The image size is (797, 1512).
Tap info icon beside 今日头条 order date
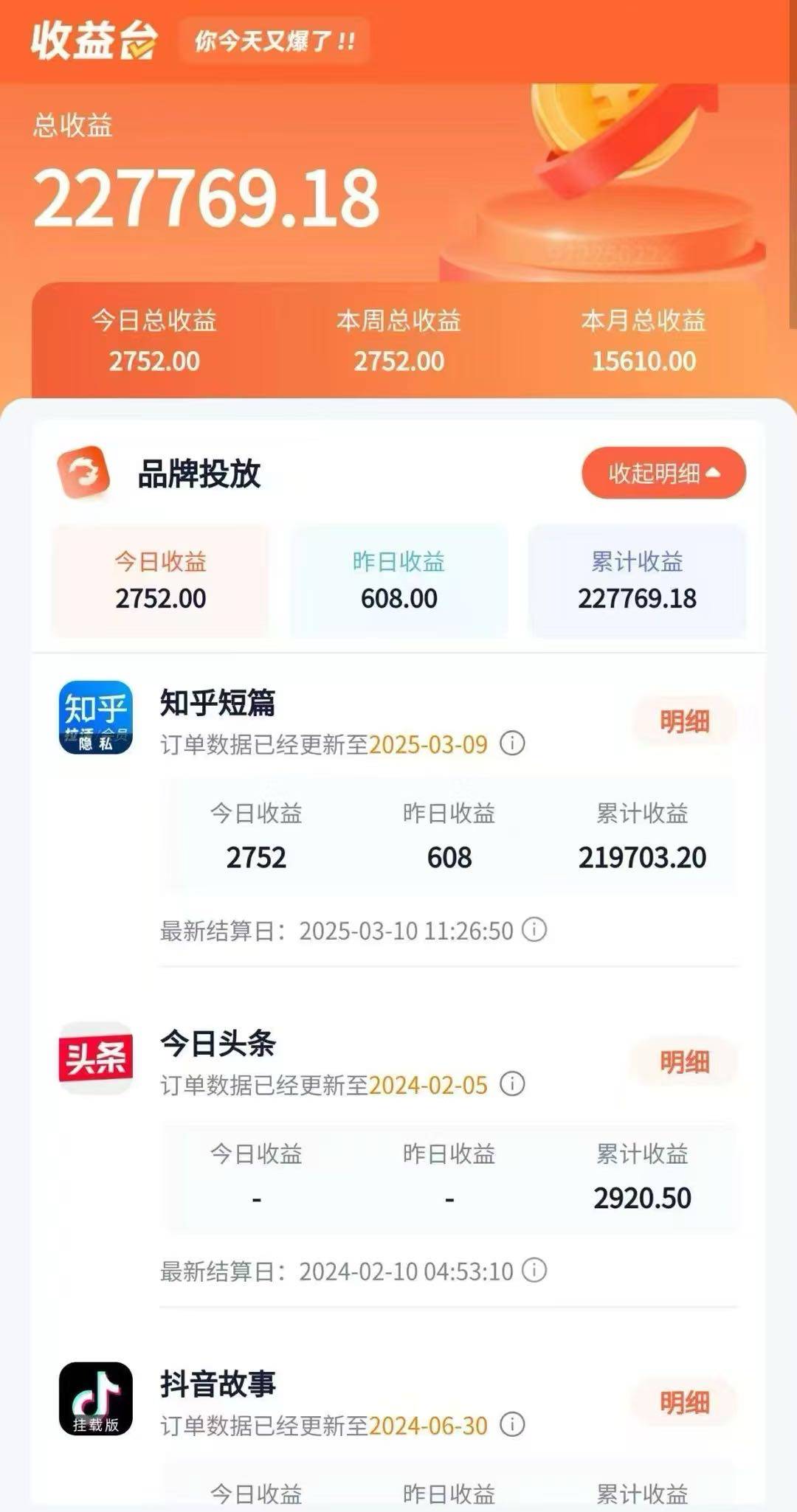512,1083
